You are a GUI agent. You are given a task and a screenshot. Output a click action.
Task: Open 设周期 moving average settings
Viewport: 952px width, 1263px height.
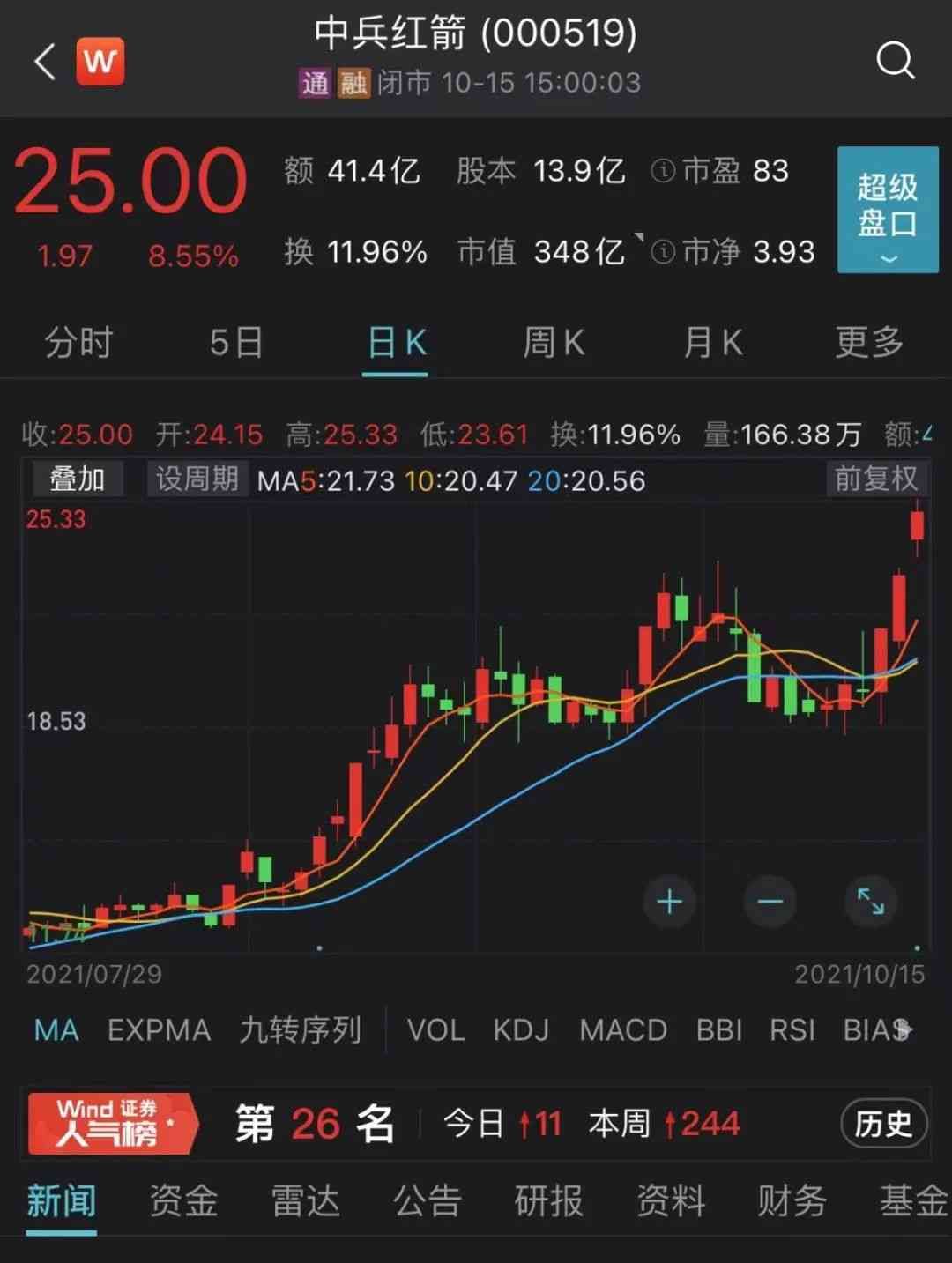(x=197, y=479)
